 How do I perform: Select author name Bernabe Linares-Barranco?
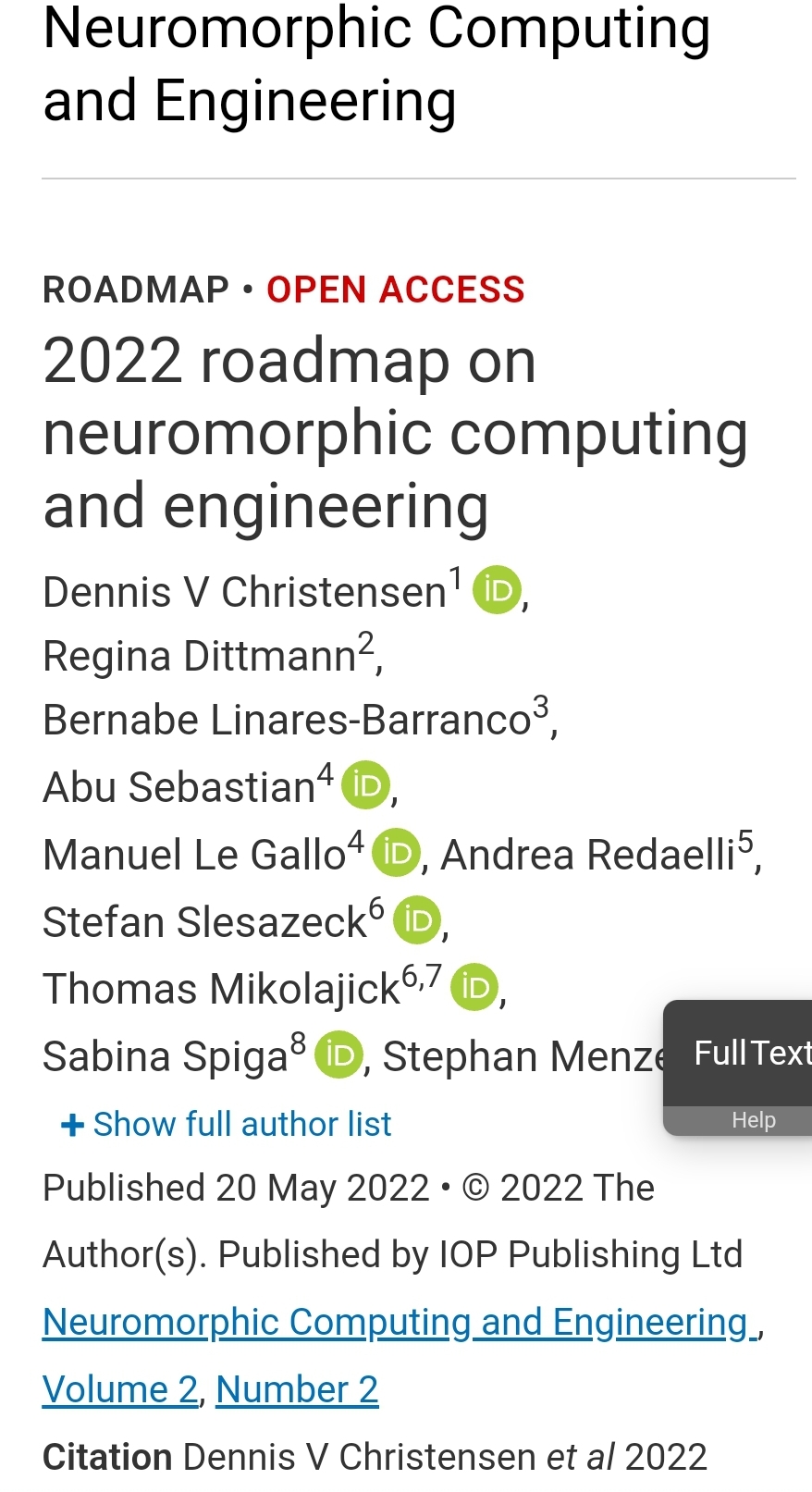[287, 721]
